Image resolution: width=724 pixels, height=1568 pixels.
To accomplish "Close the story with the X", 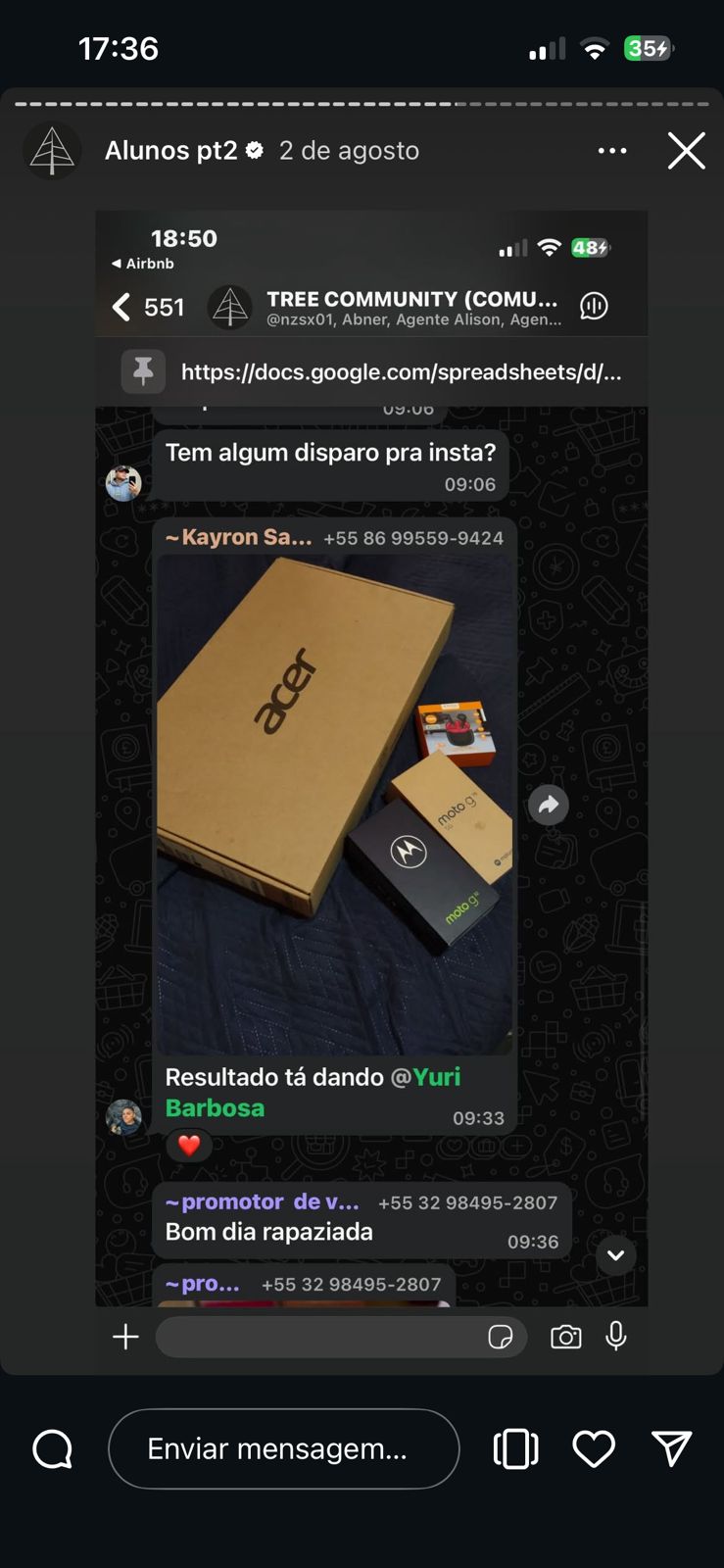I will tap(686, 150).
